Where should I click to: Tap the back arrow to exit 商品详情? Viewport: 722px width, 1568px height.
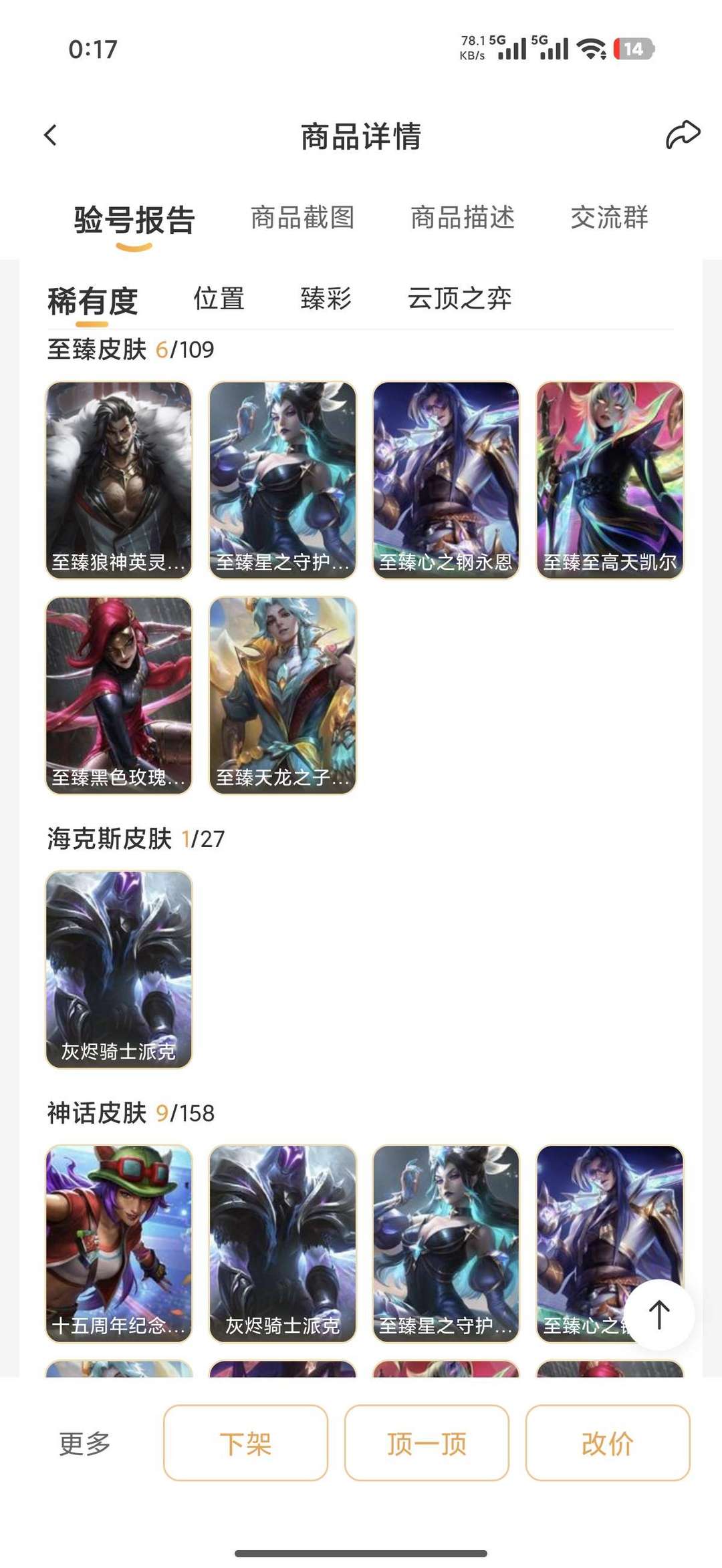point(48,135)
